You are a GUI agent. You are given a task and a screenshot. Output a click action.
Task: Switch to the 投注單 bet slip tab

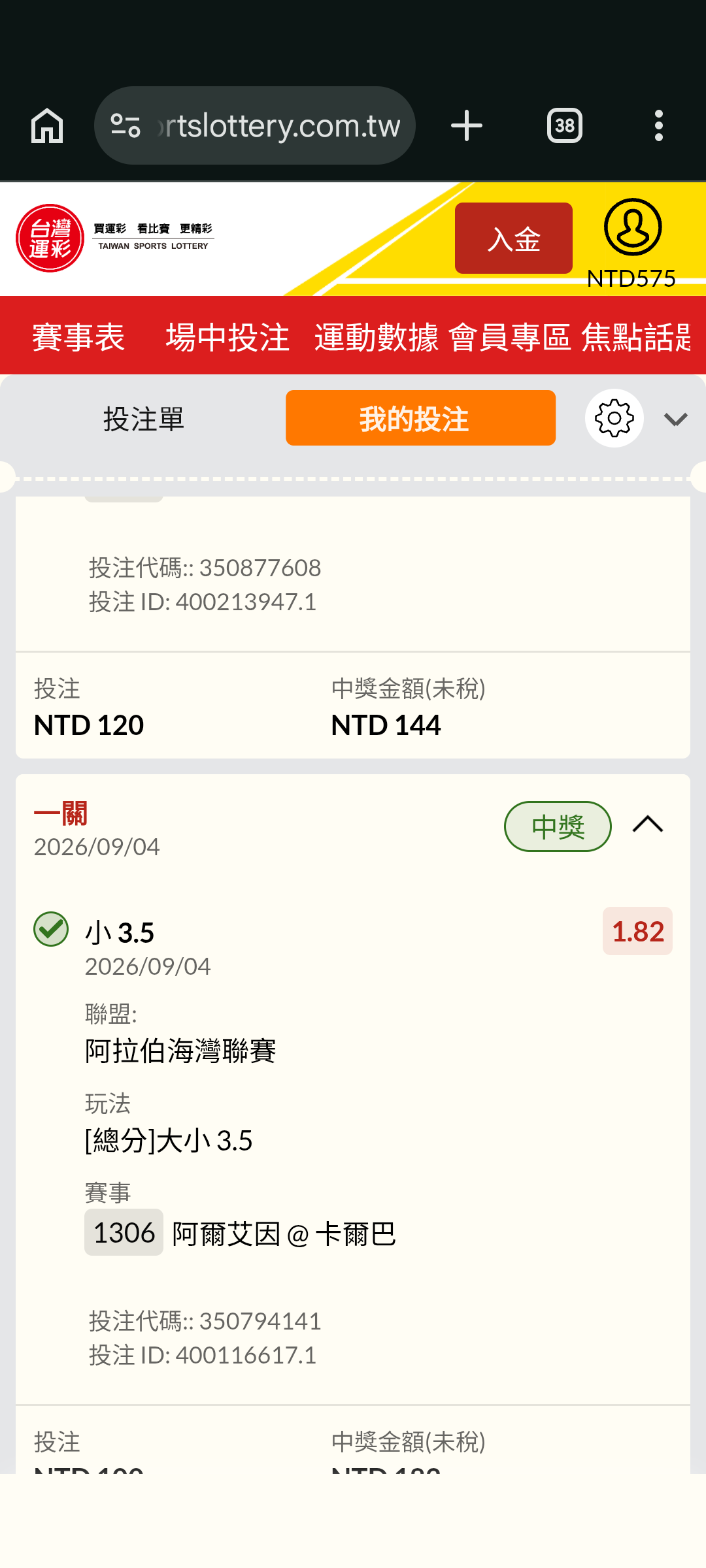tap(144, 418)
